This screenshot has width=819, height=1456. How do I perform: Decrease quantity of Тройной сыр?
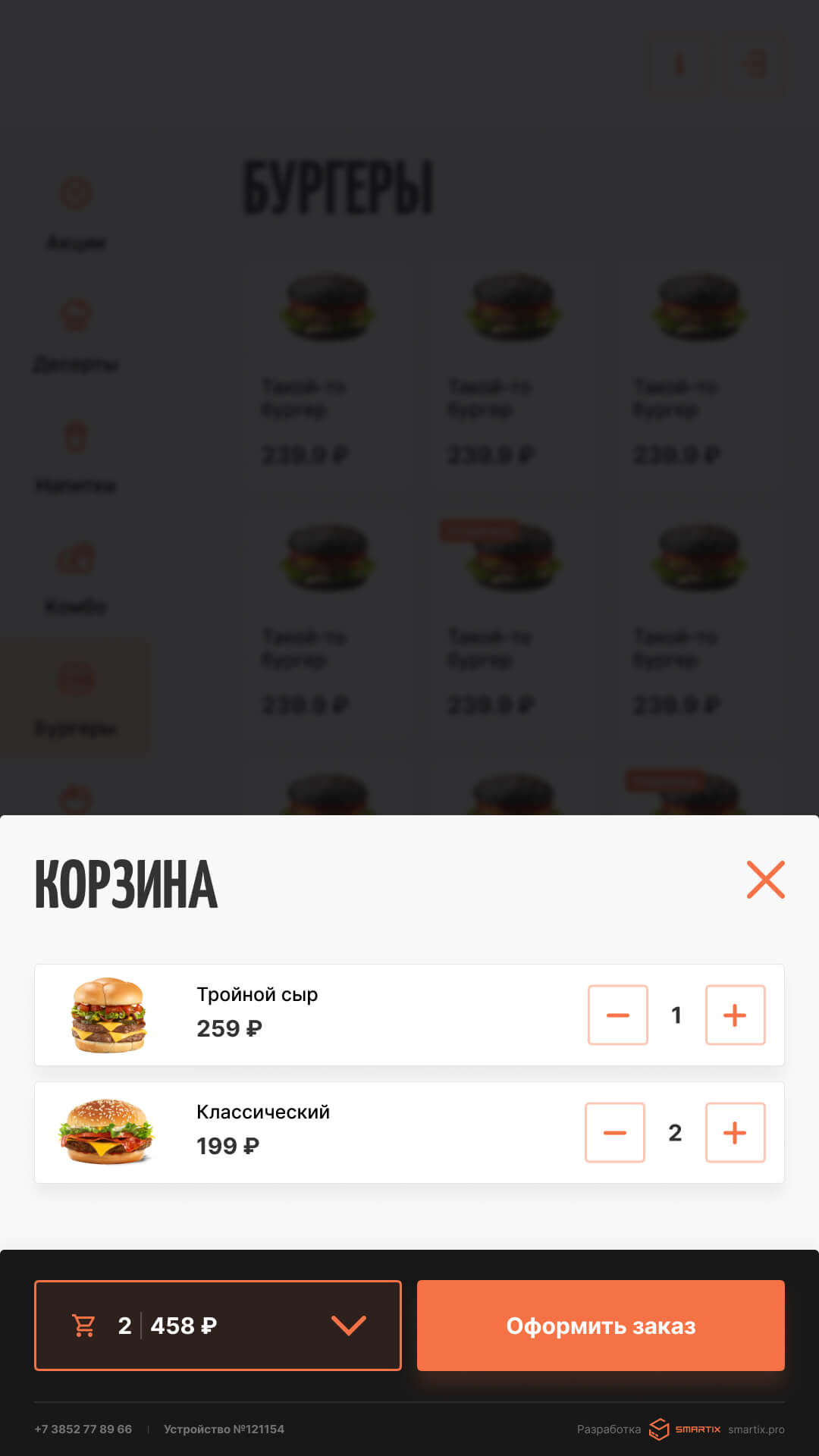click(617, 1015)
